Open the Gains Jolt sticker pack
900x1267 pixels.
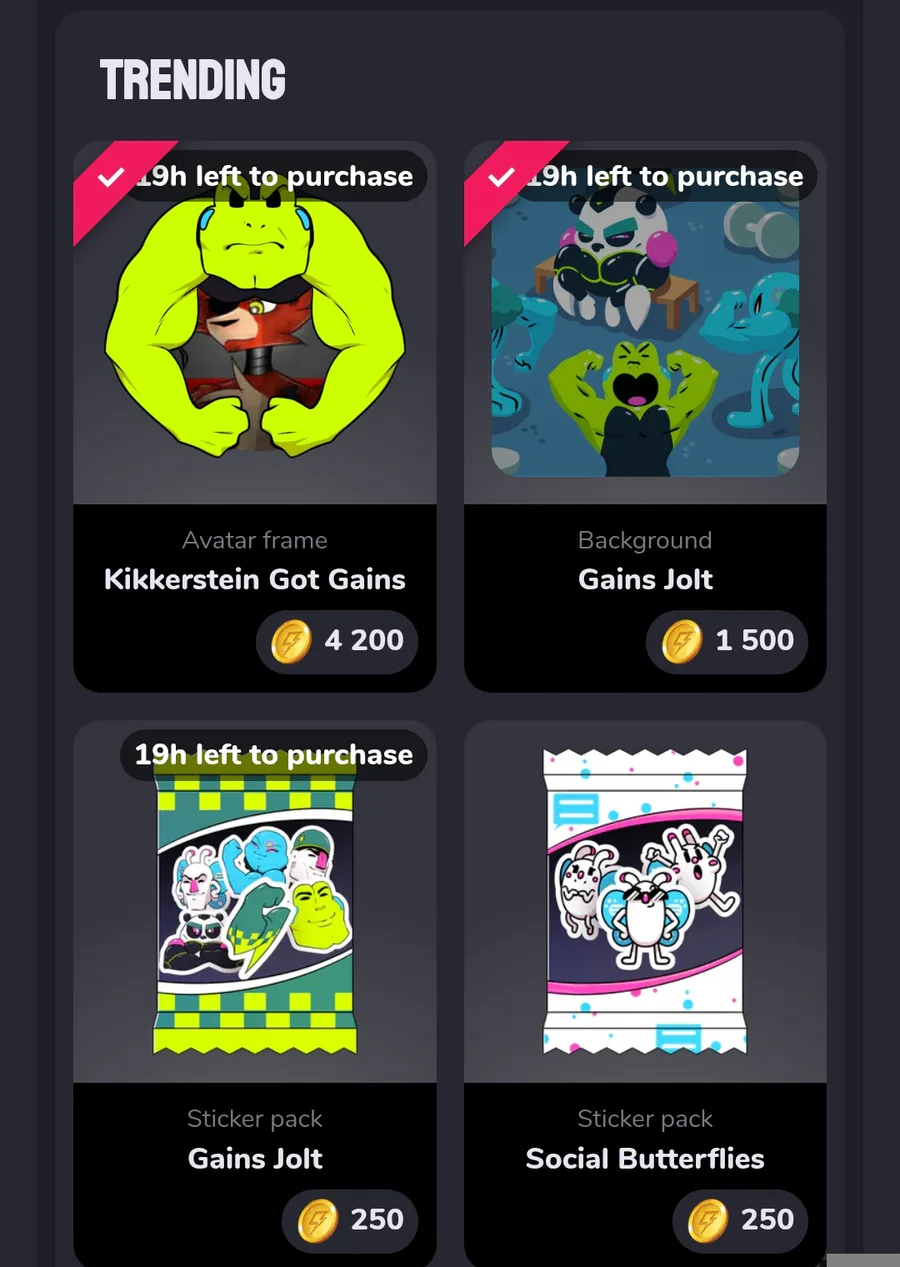point(254,994)
